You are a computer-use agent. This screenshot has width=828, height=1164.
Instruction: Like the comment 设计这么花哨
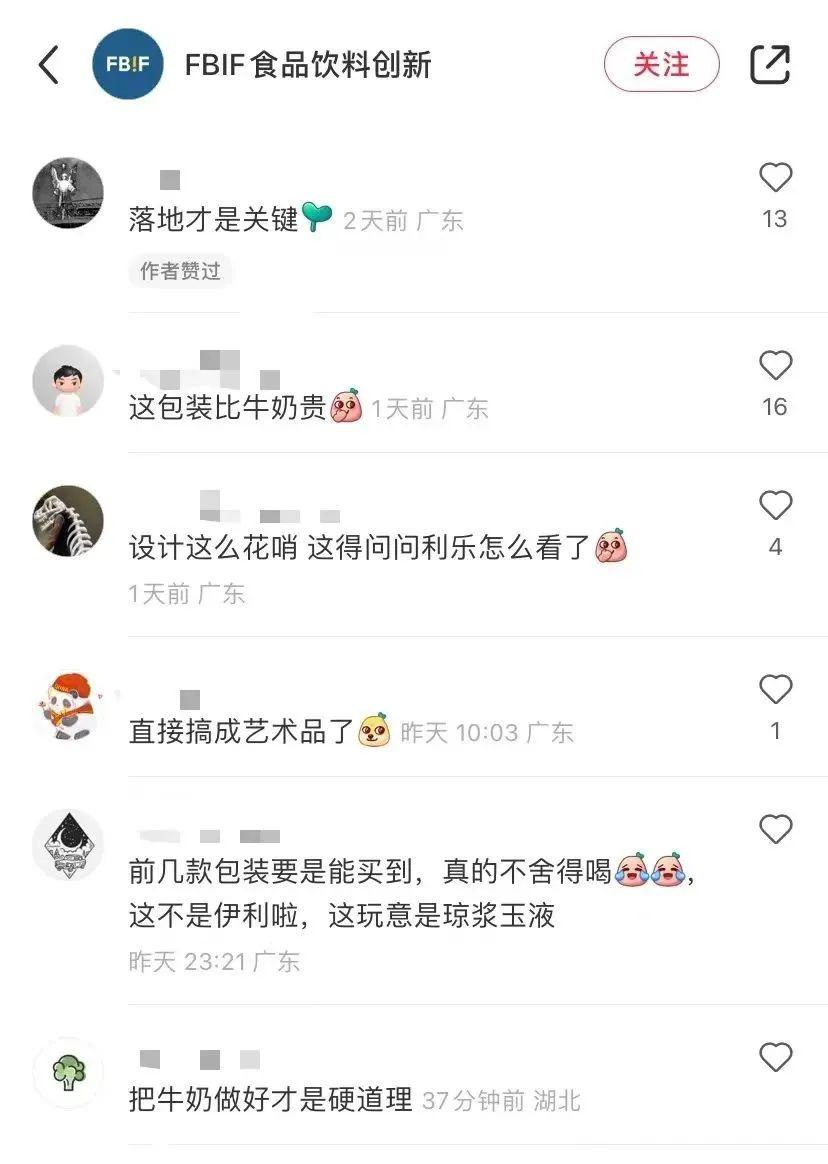point(775,506)
